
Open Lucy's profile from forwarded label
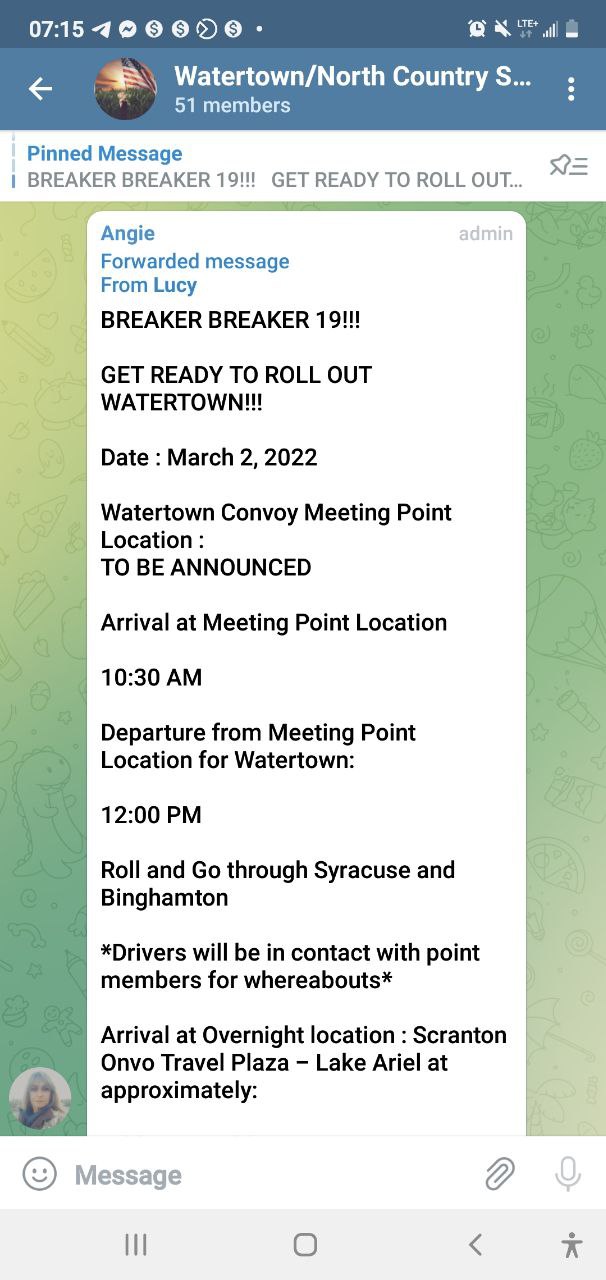174,285
